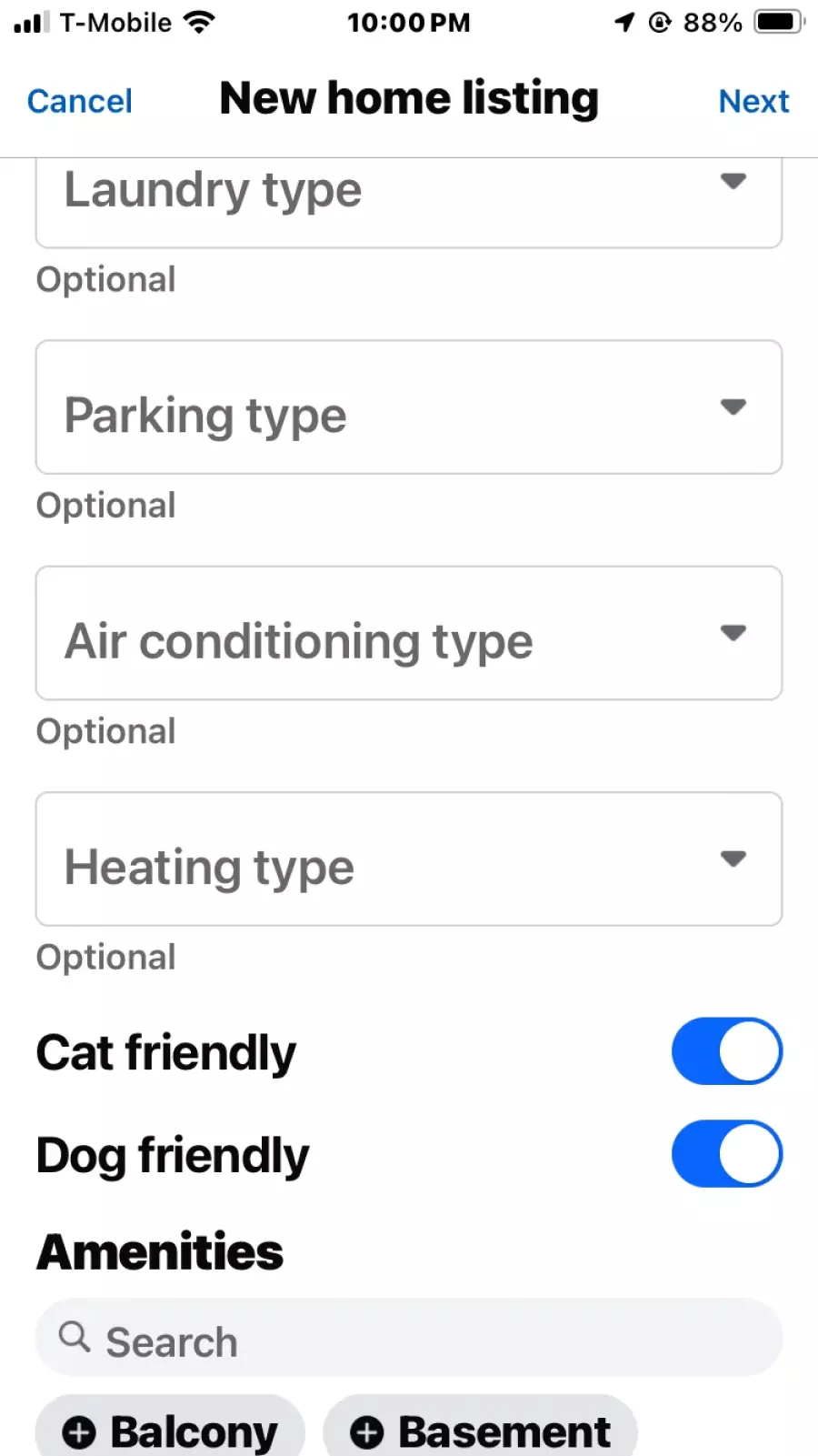
Task: Select an Air conditioning type
Action: 409,633
